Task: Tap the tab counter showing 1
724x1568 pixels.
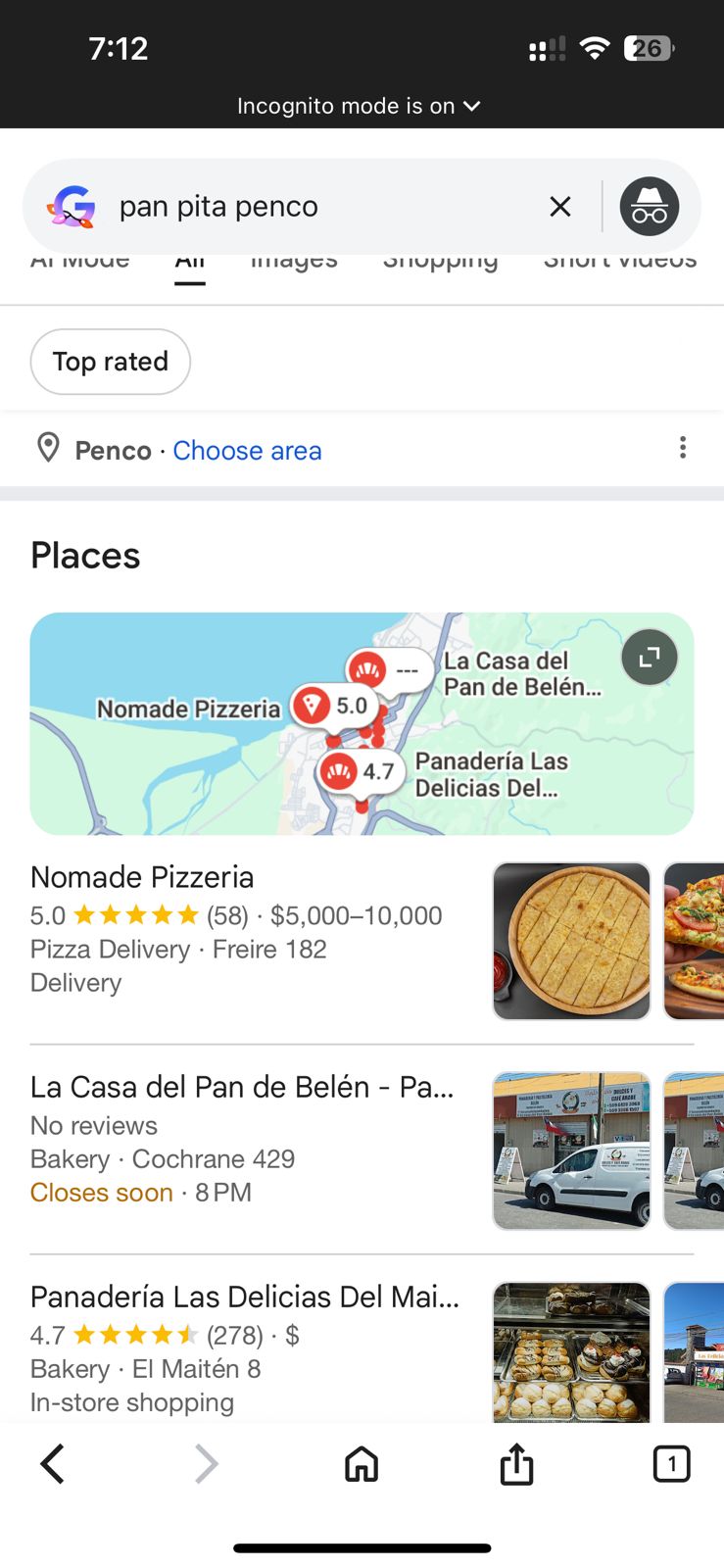Action: click(x=671, y=1464)
